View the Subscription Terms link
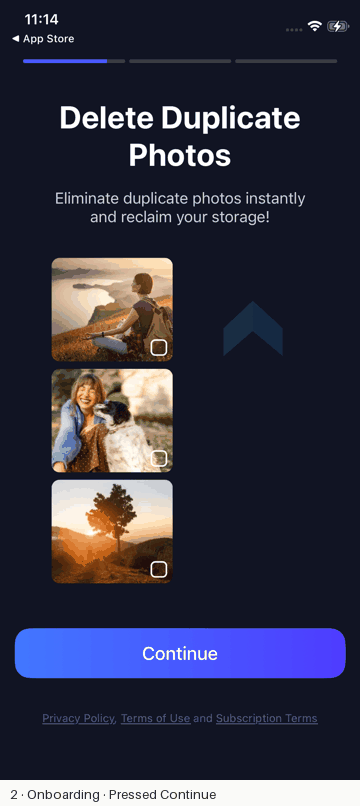360x806 pixels. point(266,719)
